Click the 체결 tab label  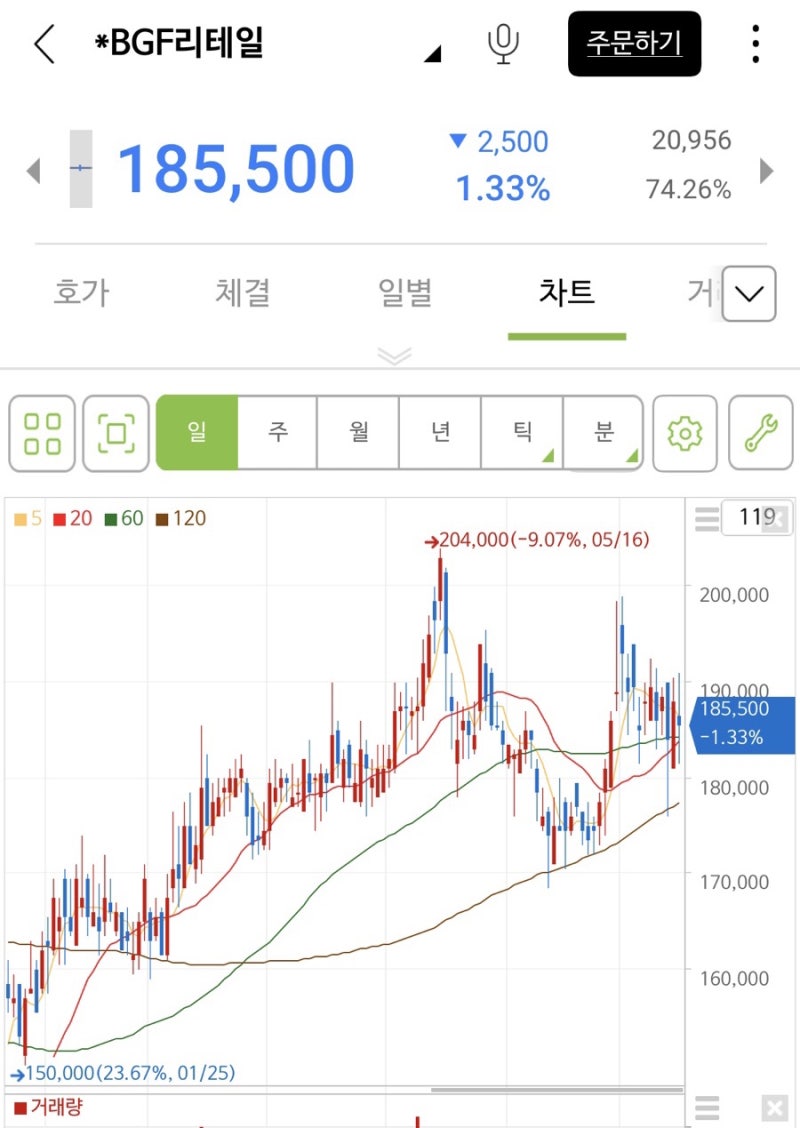click(x=242, y=293)
